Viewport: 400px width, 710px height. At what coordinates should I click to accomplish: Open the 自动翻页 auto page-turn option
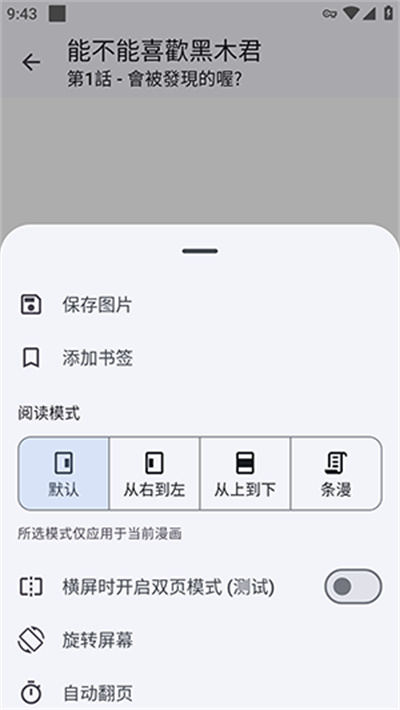pos(200,693)
